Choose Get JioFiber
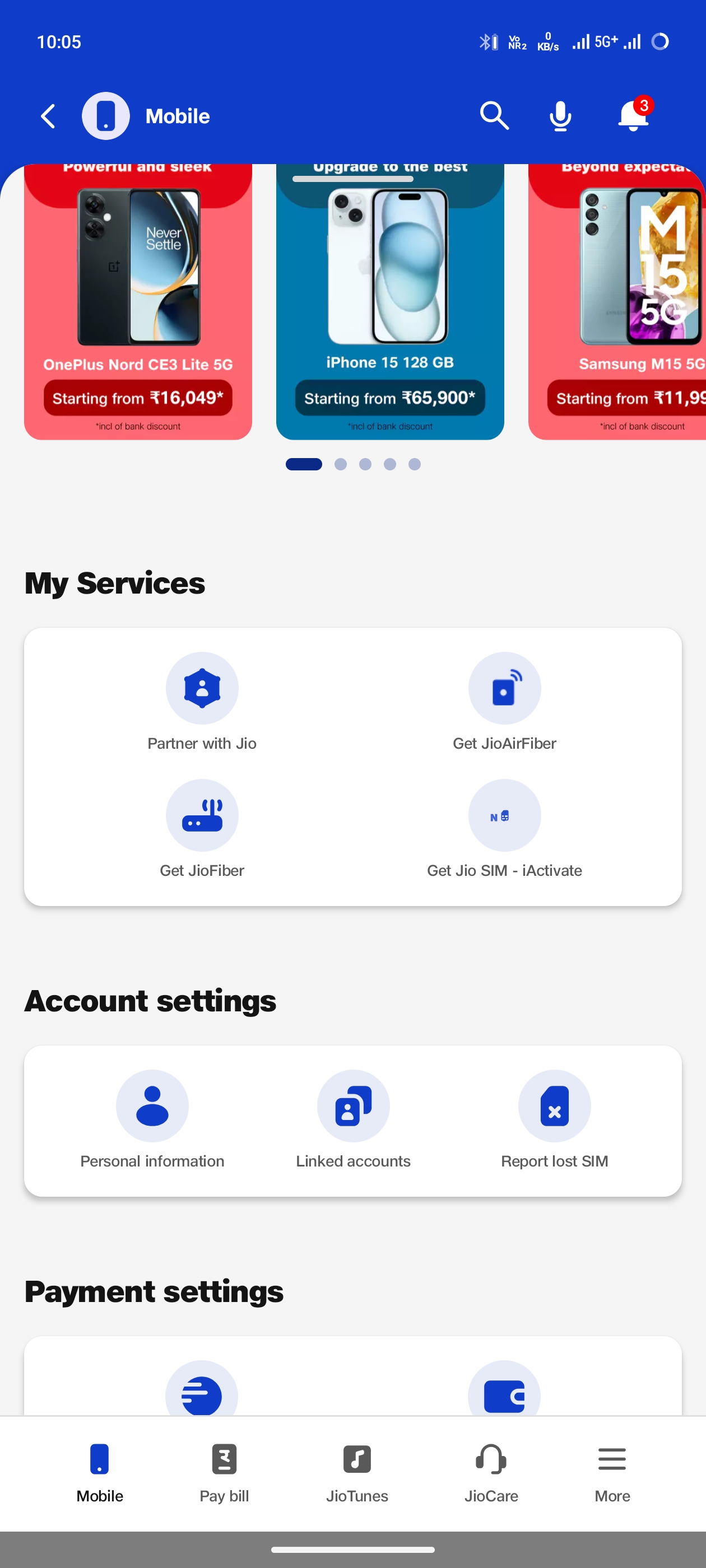706x1568 pixels. (202, 828)
